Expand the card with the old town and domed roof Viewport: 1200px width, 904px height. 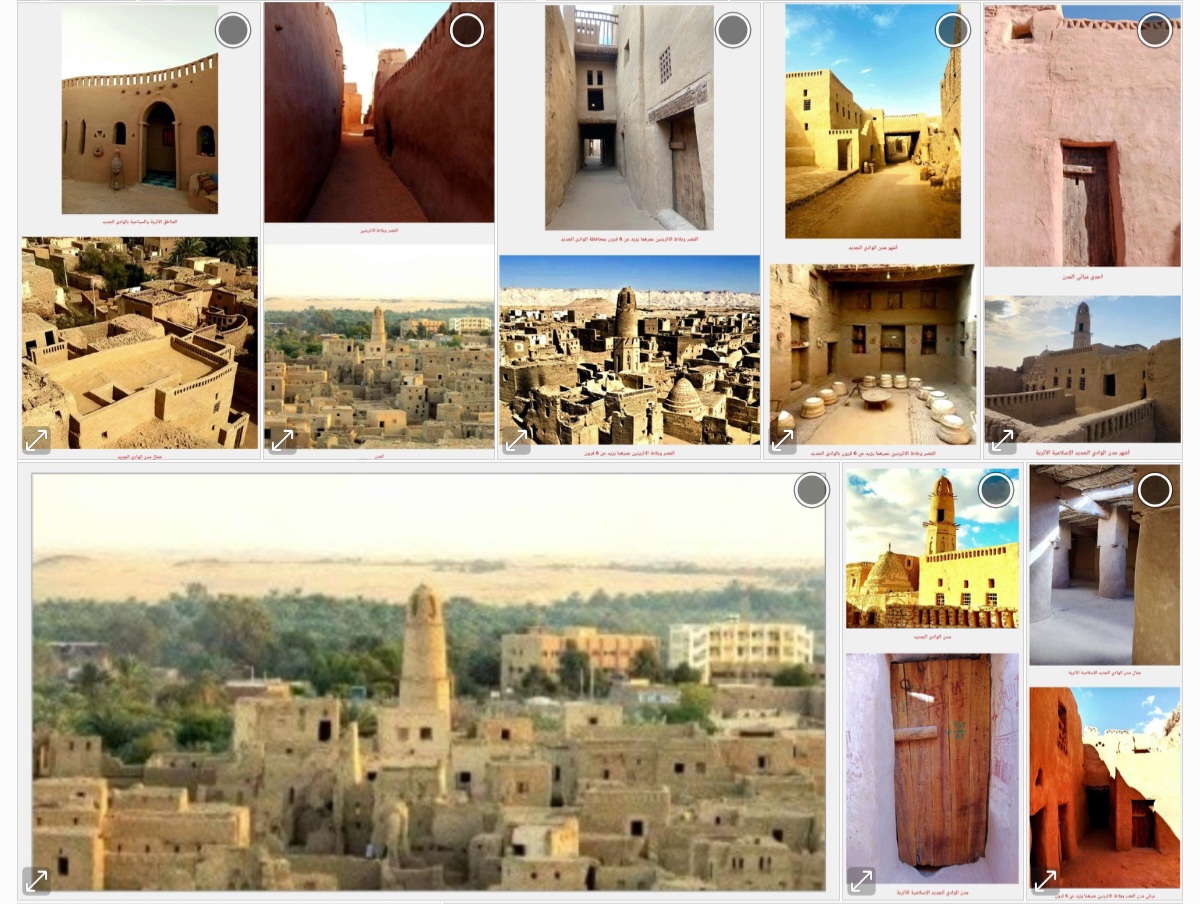click(x=517, y=440)
